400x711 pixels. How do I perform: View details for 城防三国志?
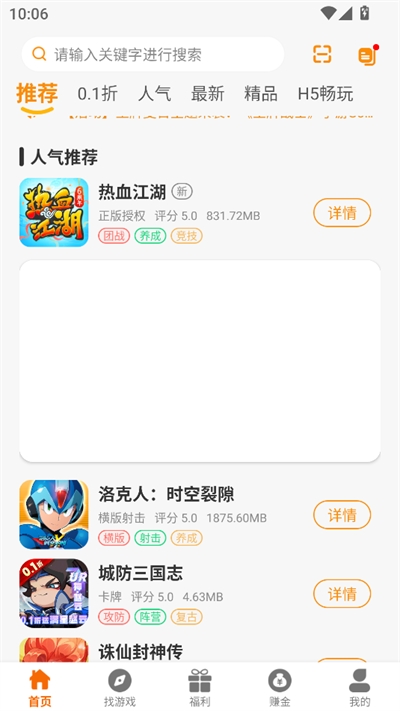tap(342, 594)
